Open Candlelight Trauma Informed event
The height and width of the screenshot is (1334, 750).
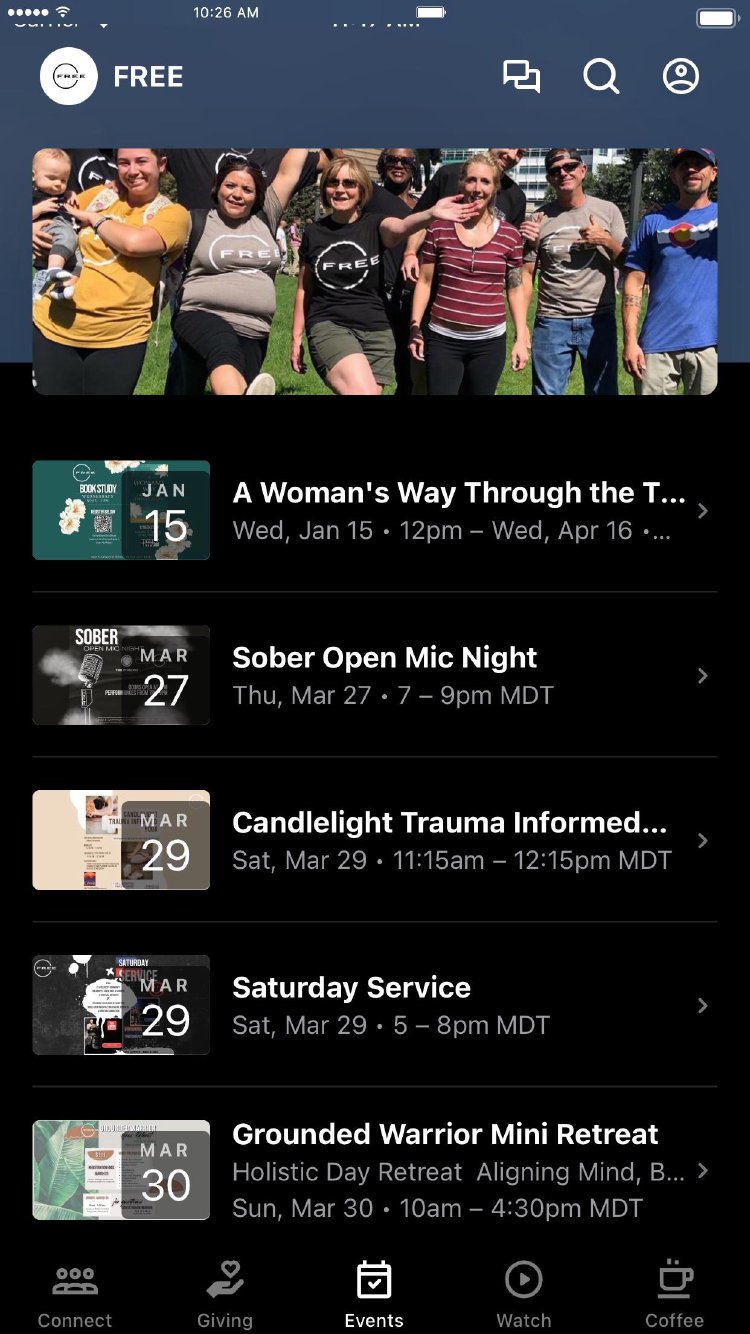[x=375, y=840]
